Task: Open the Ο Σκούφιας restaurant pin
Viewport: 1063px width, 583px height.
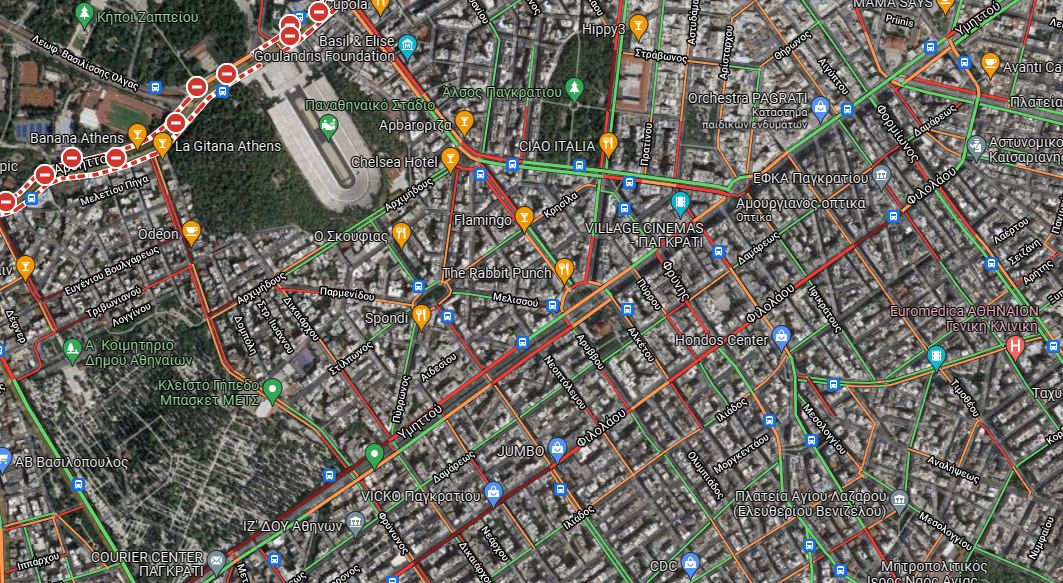Action: click(401, 235)
